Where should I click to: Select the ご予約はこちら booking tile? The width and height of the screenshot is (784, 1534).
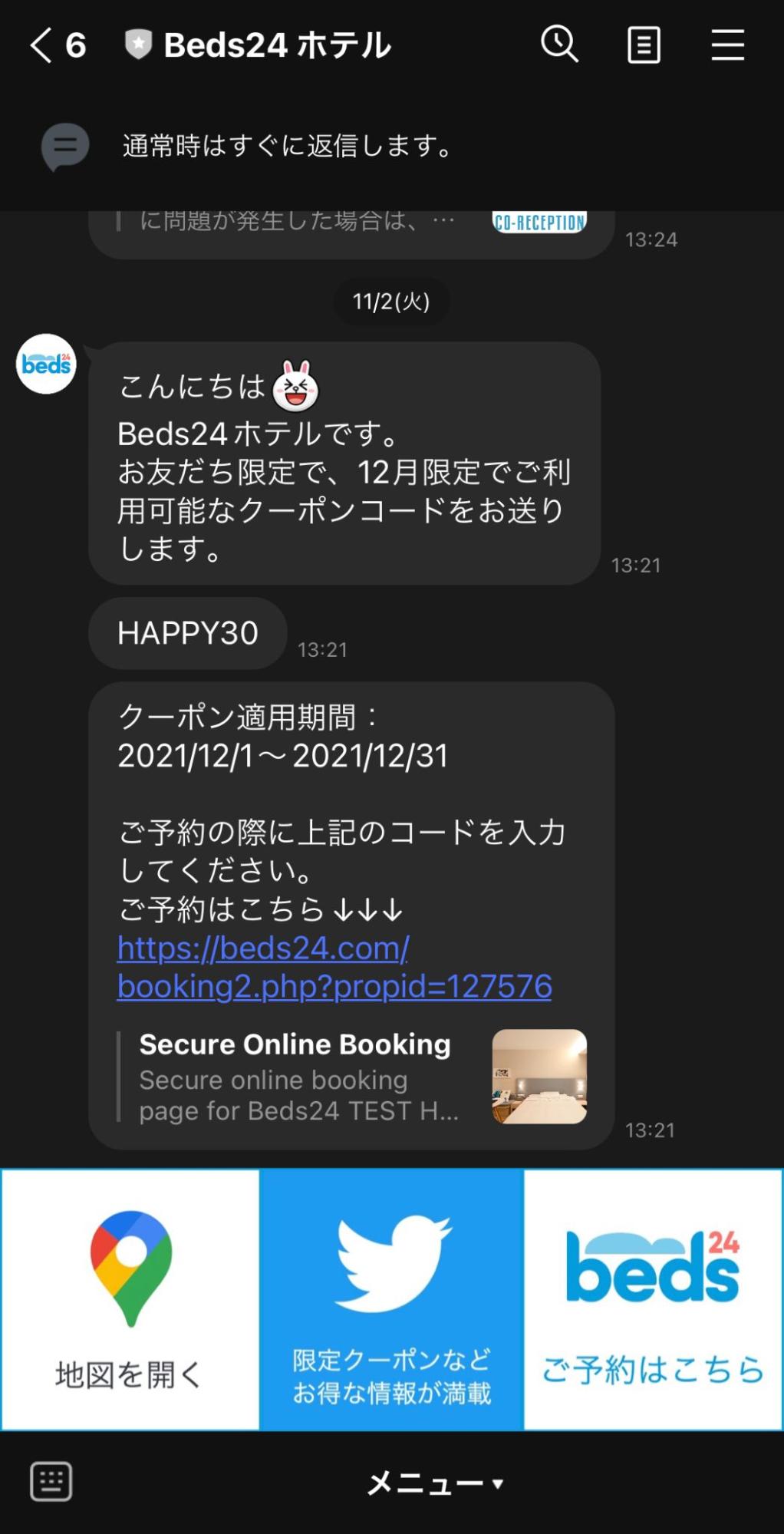click(x=653, y=1299)
